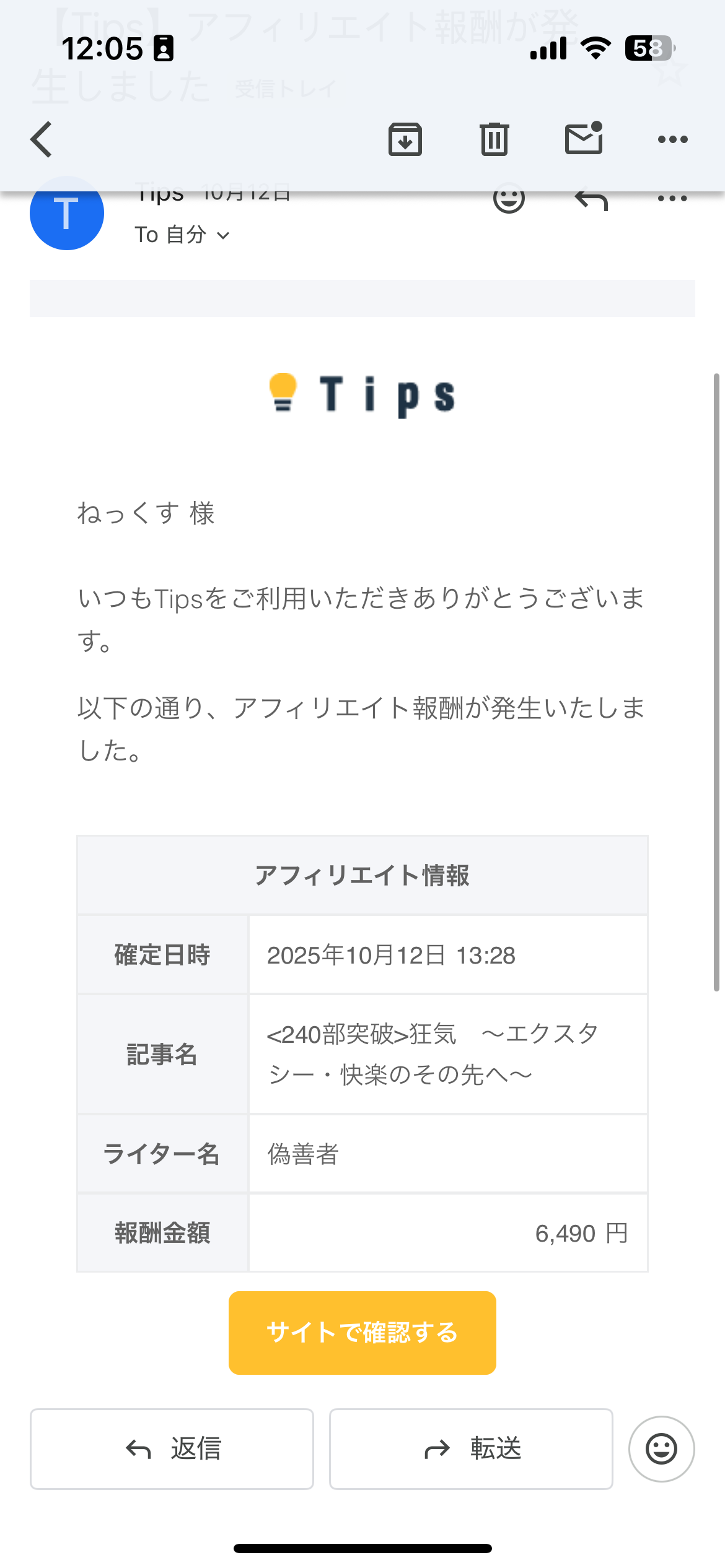Open the Tips sender avatar
This screenshot has height=1568, width=725.
point(67,214)
